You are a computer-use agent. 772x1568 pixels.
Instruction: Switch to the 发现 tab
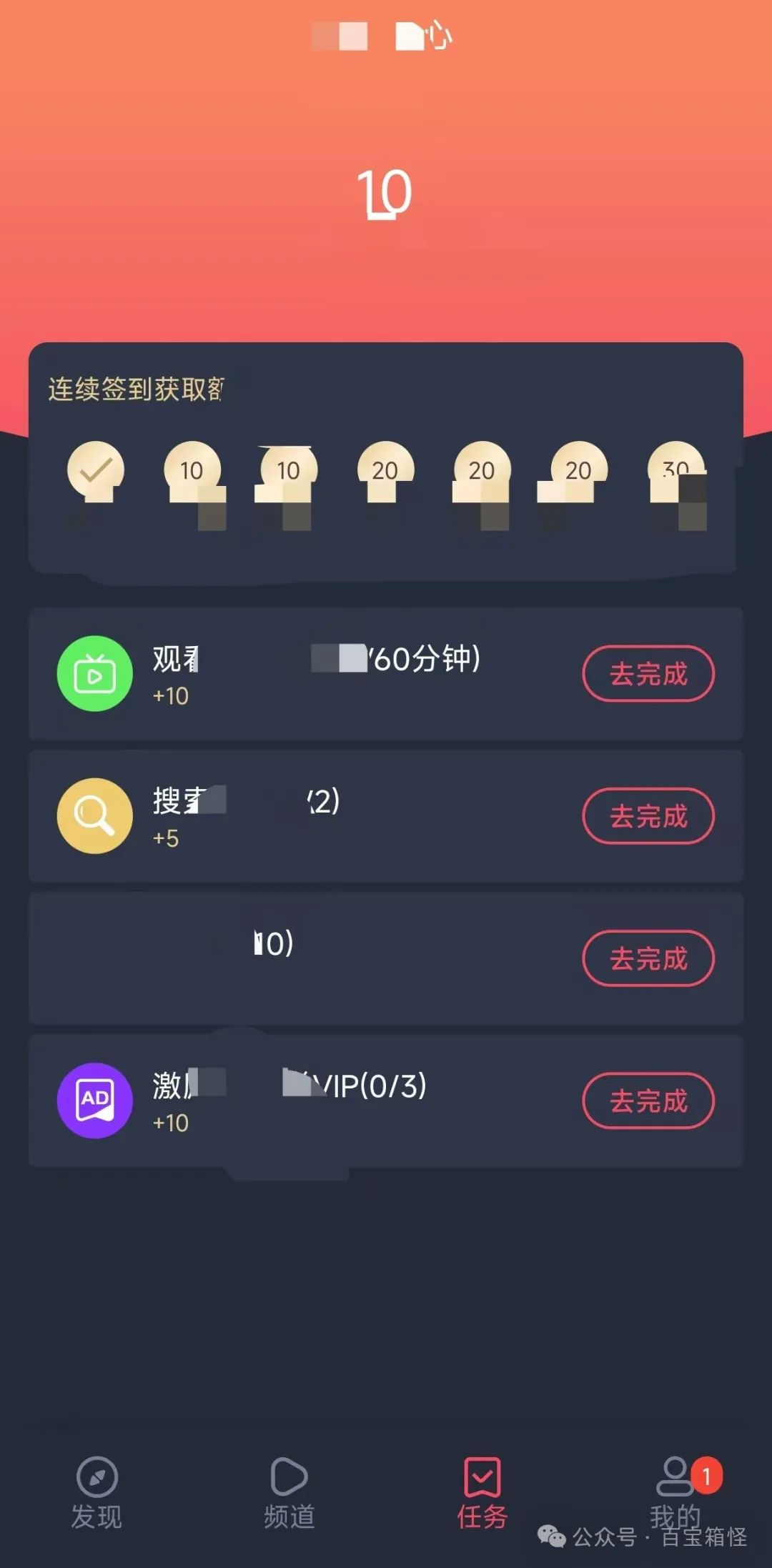pyautogui.click(x=96, y=1492)
